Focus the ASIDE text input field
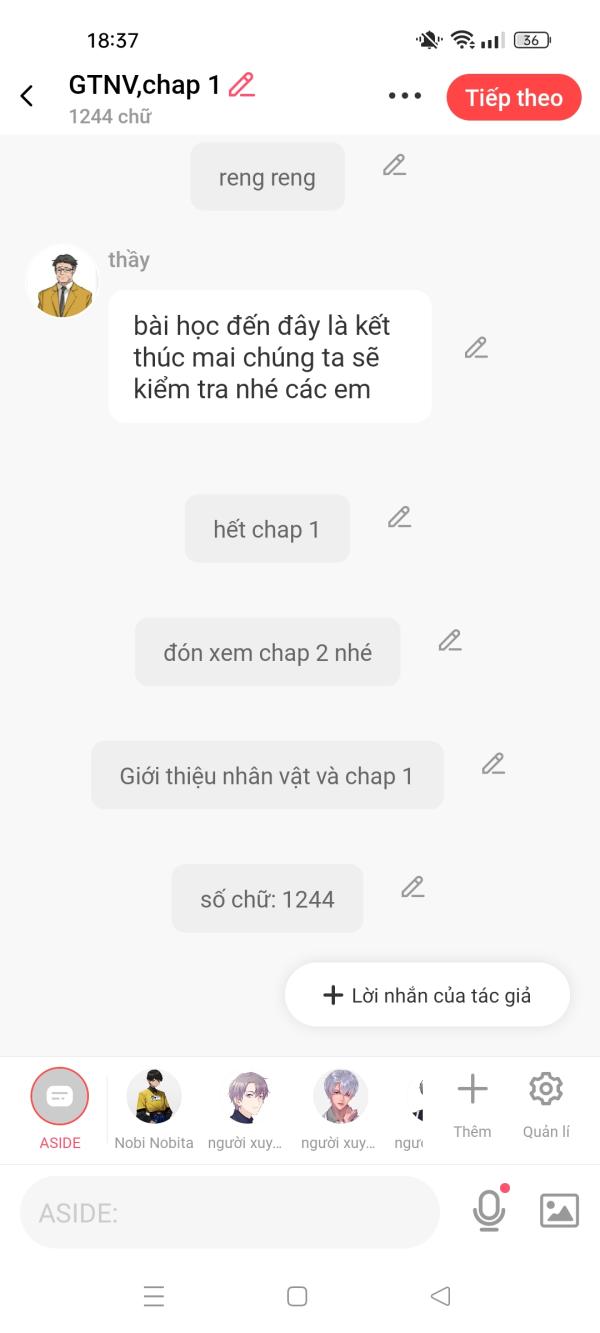 tap(230, 1212)
